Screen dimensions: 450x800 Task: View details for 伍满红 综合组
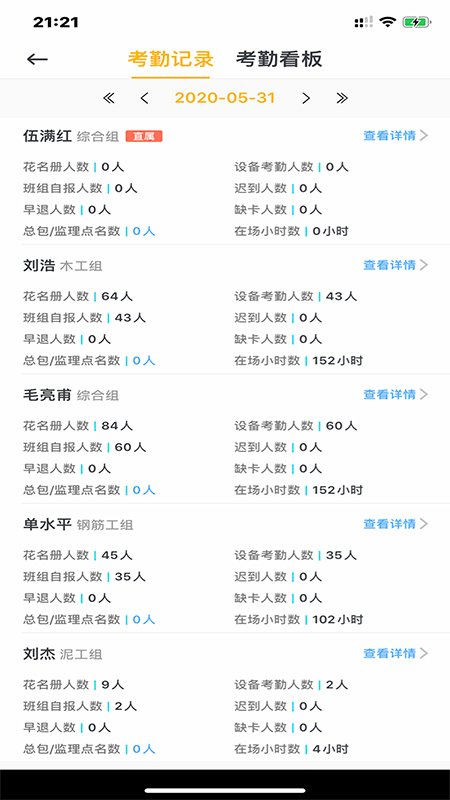click(x=395, y=136)
